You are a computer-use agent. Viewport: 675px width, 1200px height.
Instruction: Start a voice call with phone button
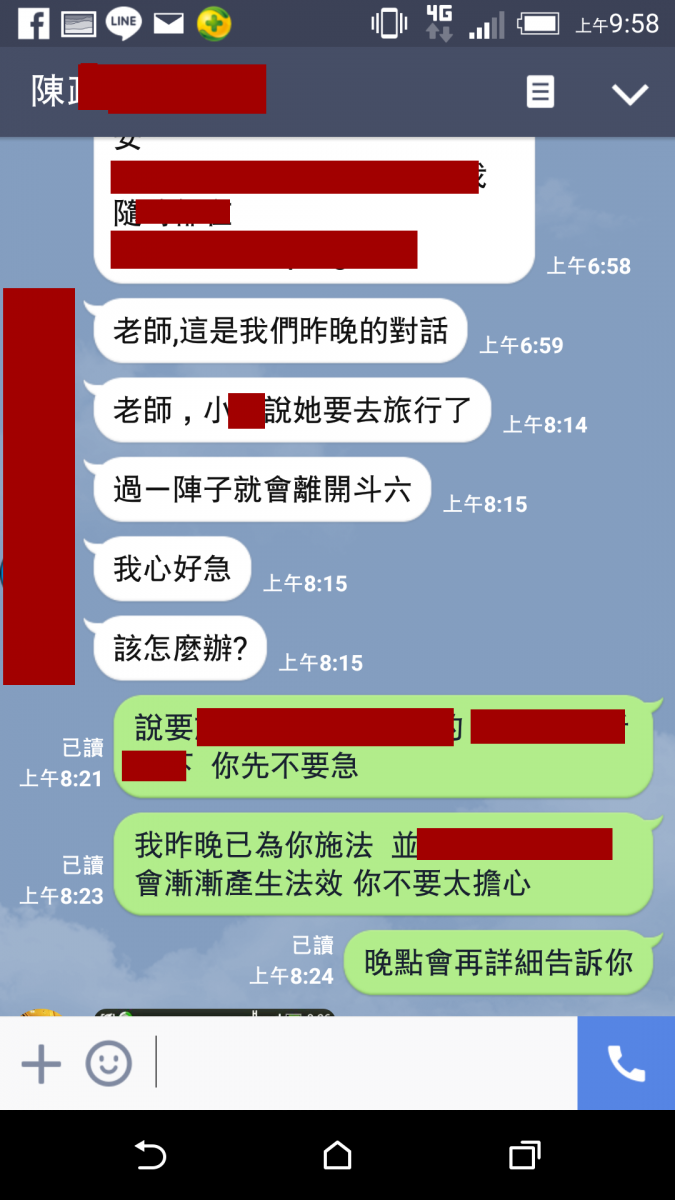[626, 1063]
